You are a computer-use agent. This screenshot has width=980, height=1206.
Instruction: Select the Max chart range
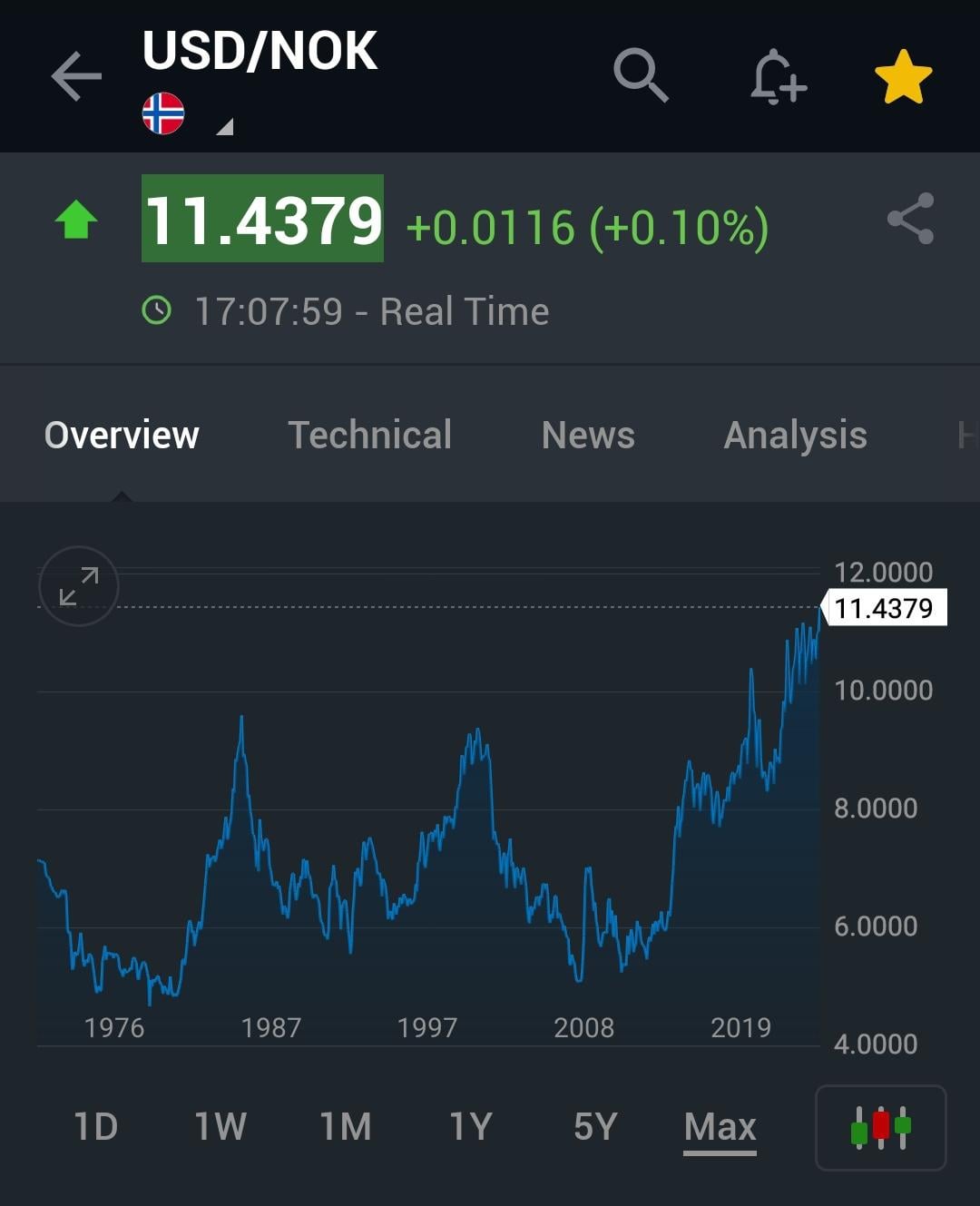point(720,1128)
